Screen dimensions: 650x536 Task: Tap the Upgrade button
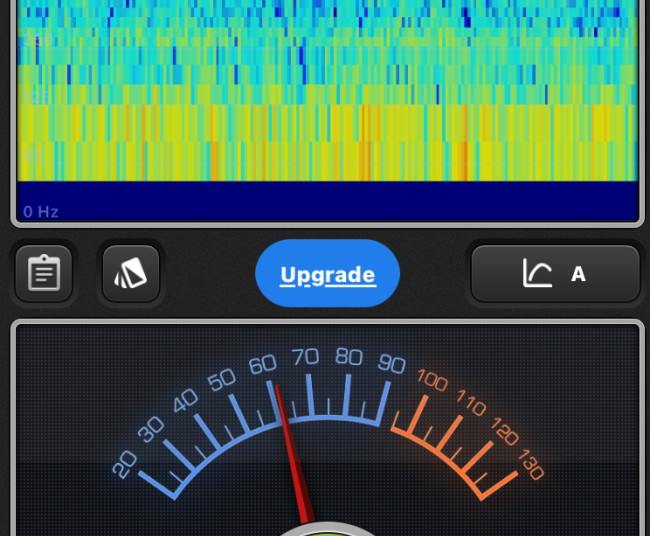point(327,274)
